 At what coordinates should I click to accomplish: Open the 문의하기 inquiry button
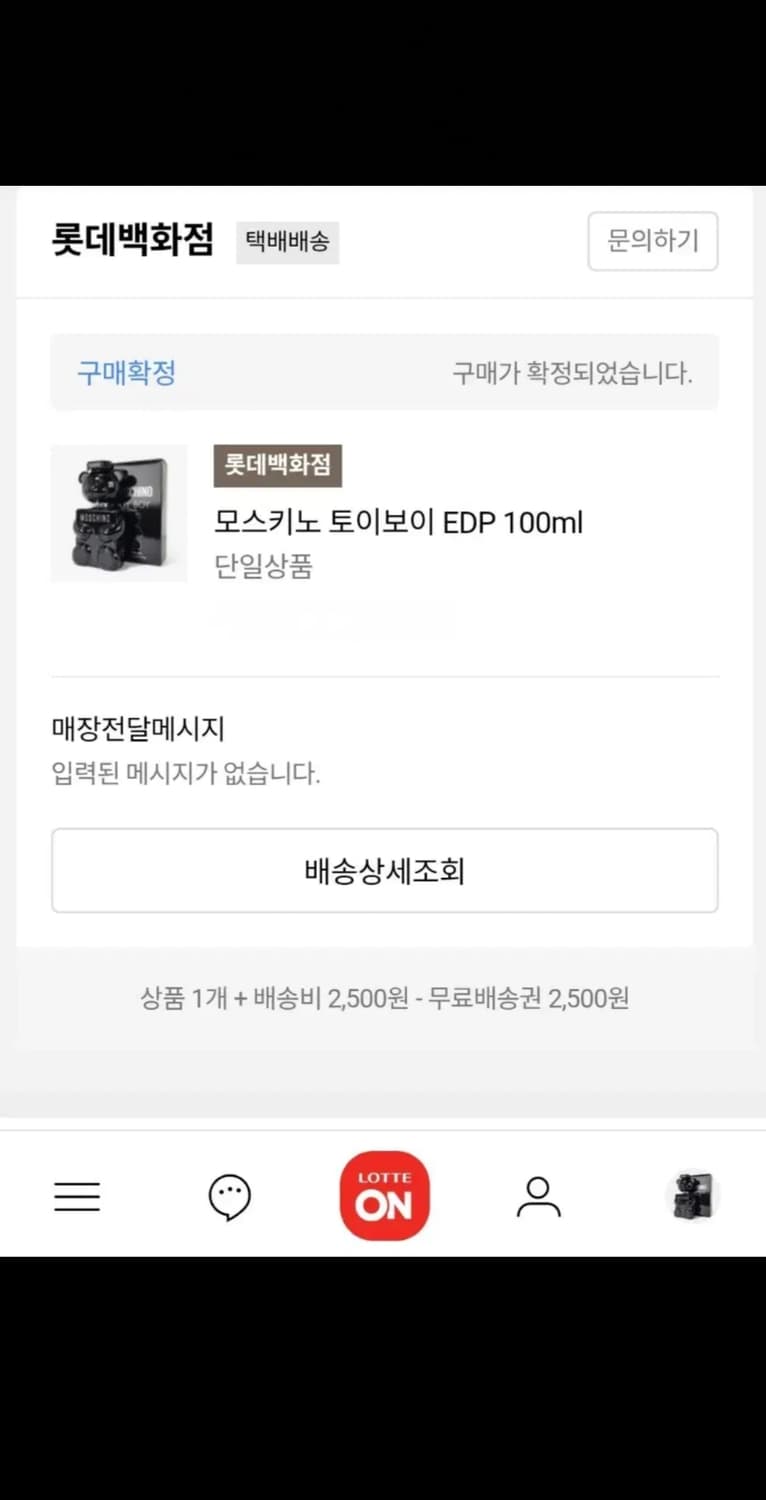pyautogui.click(x=652, y=241)
